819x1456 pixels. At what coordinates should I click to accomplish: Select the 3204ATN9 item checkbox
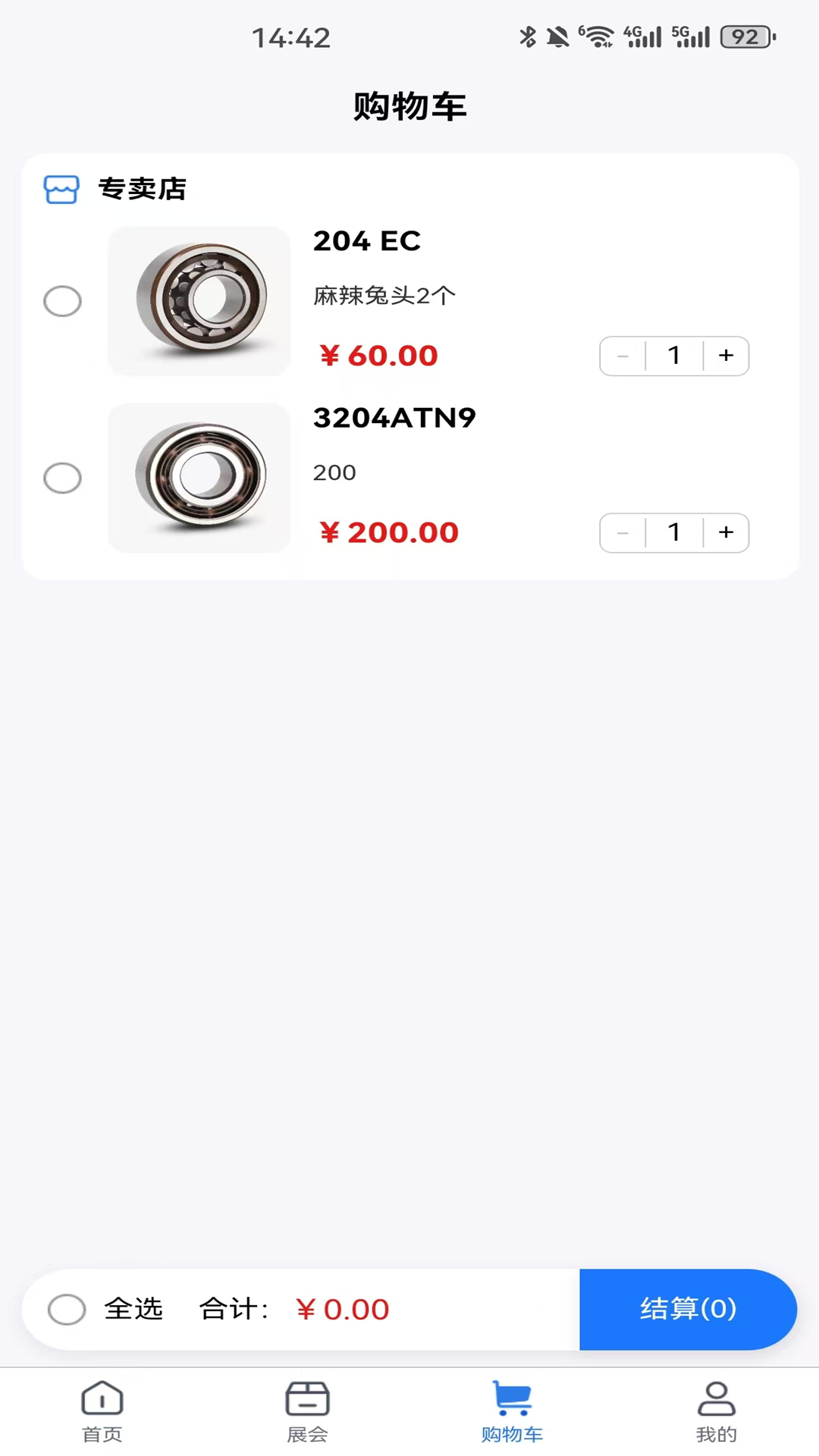point(62,478)
